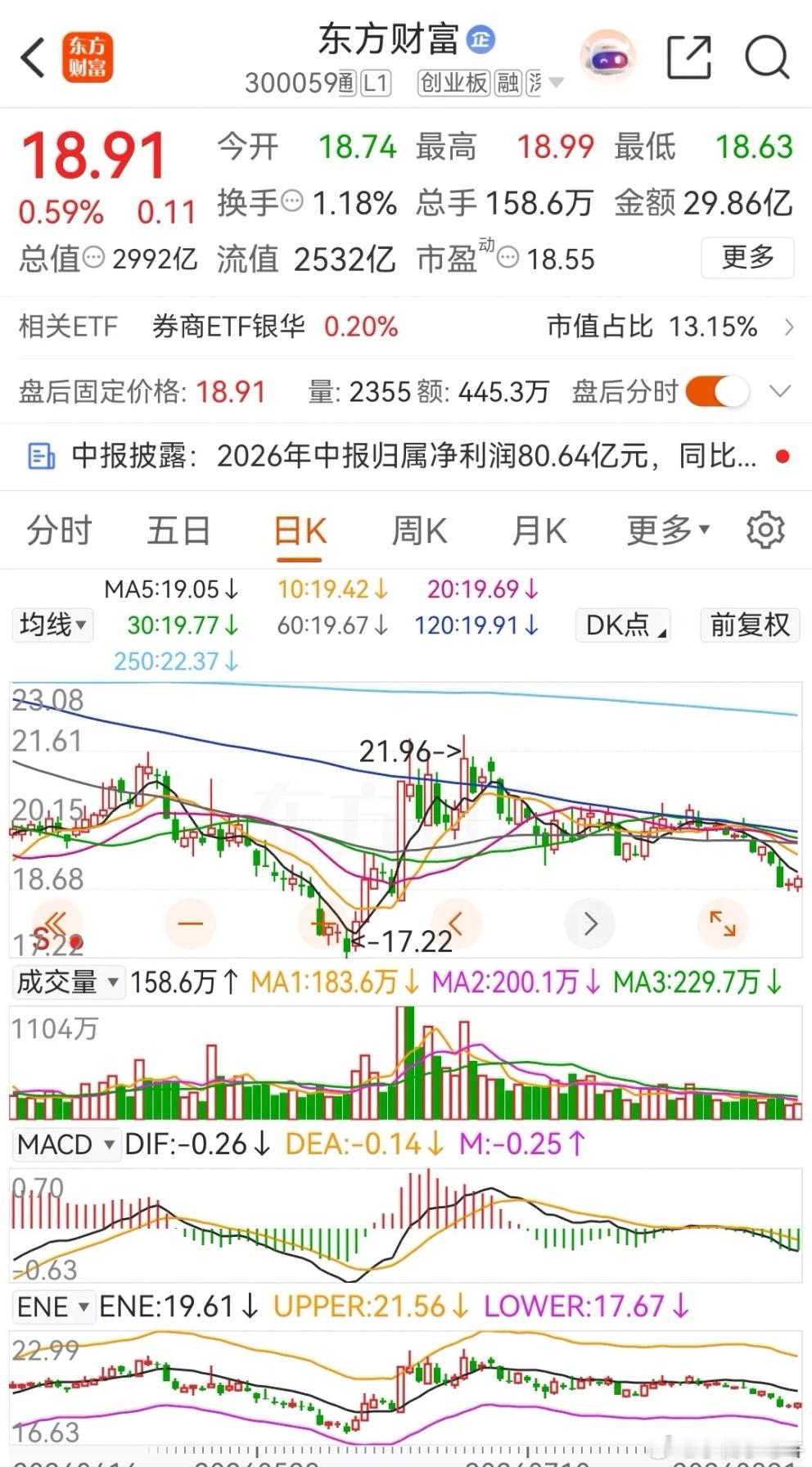Viewport: 812px width, 1467px height.
Task: Change the 前复权 adjustment option
Action: [x=750, y=625]
